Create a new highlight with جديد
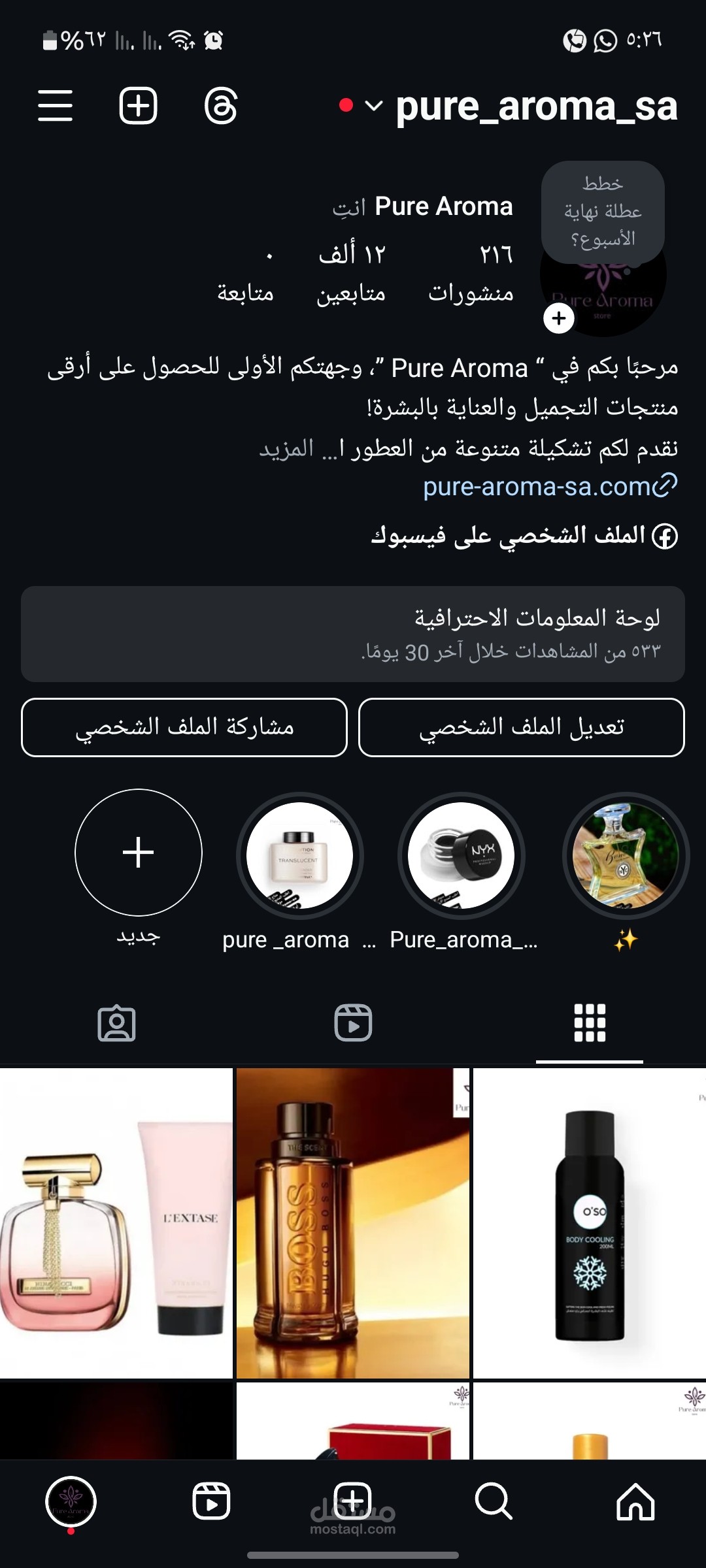Screen dimensions: 706x1568 139,853
